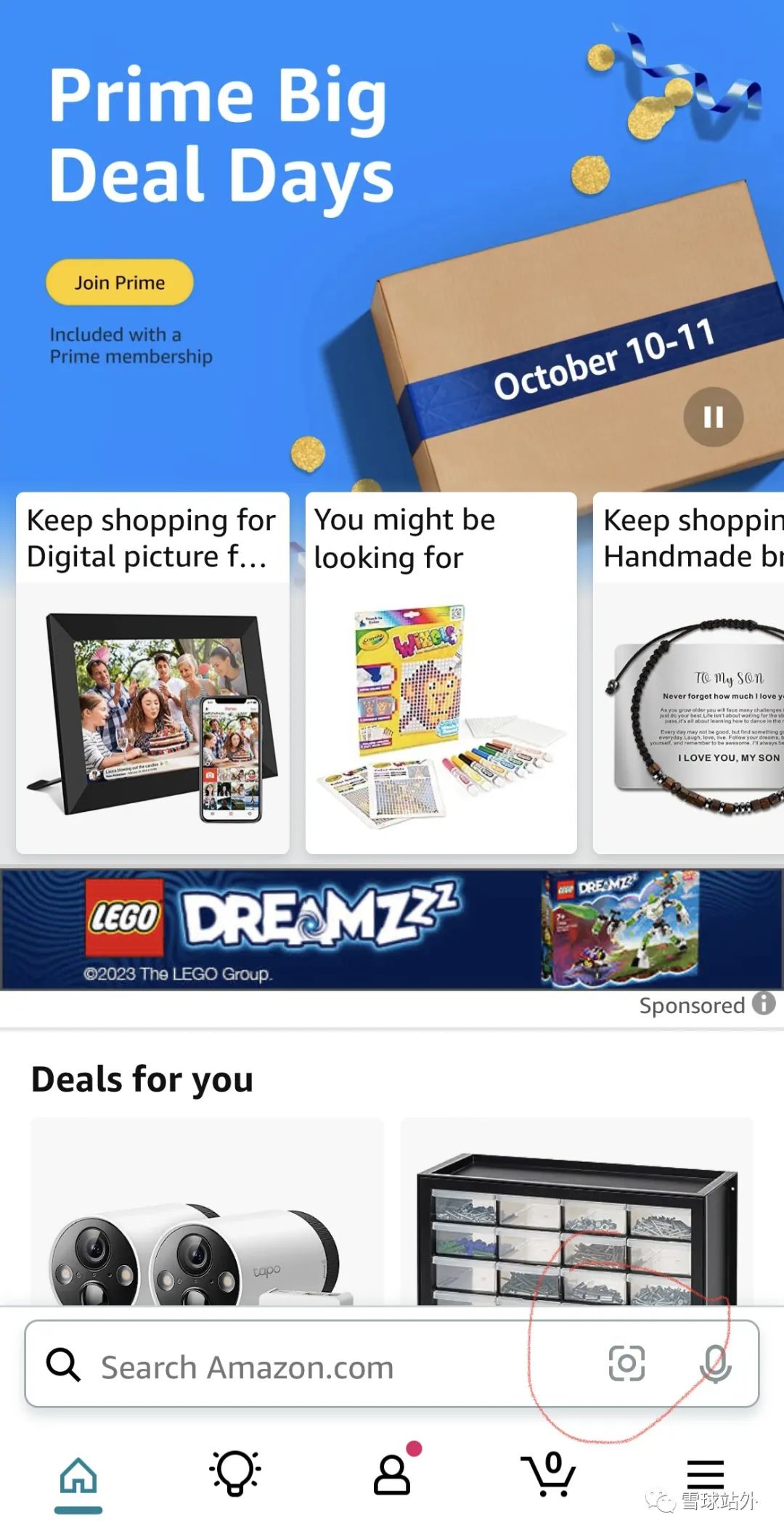Open the Handmade bracelet shopping card
Screen dimensions: 784x1536
pyautogui.click(x=690, y=673)
